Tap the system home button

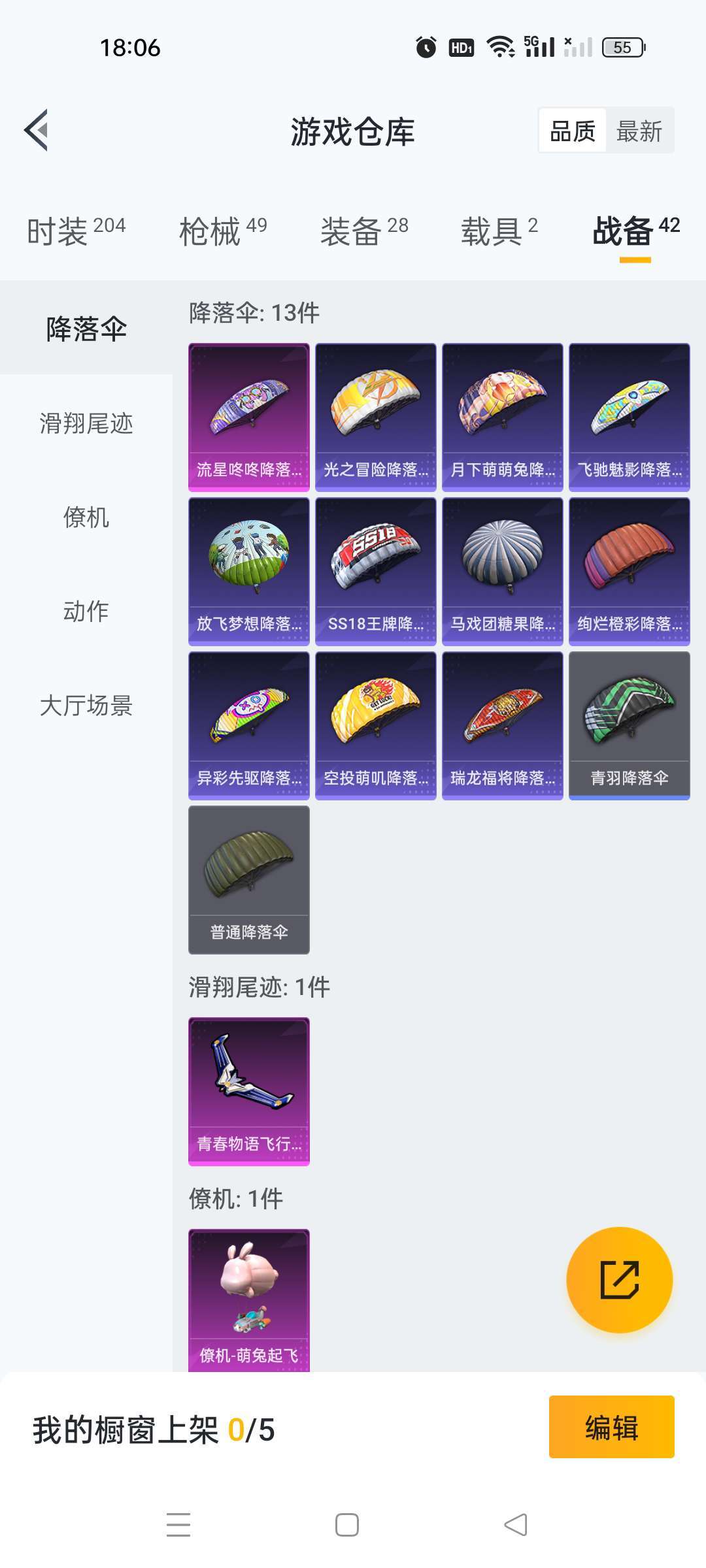click(347, 1525)
